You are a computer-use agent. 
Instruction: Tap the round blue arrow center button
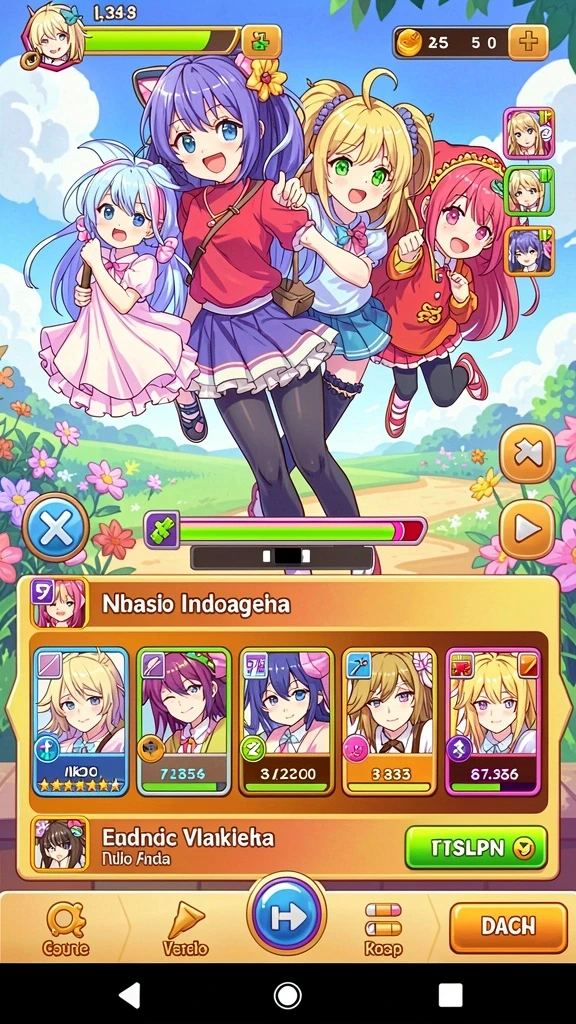click(x=287, y=915)
